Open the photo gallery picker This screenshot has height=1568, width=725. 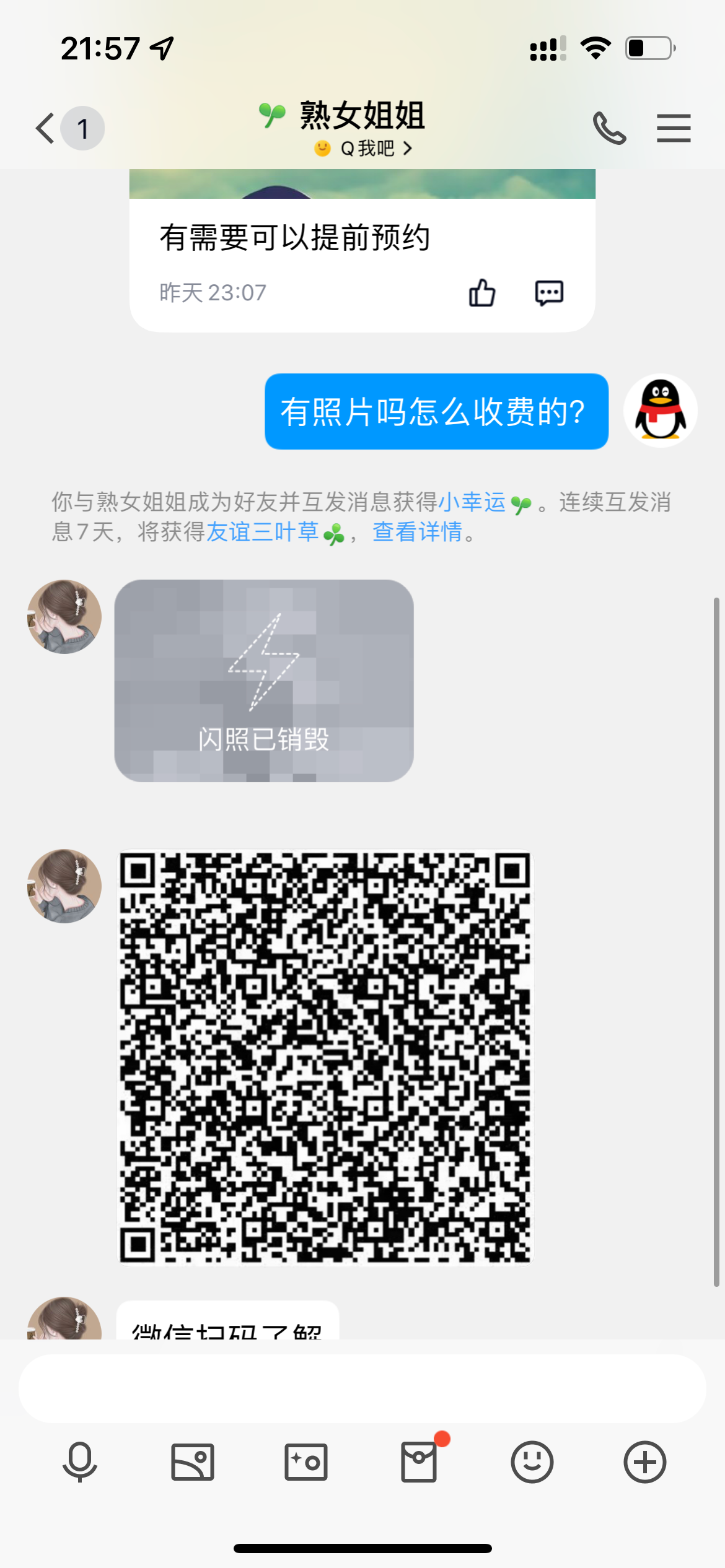[193, 1463]
